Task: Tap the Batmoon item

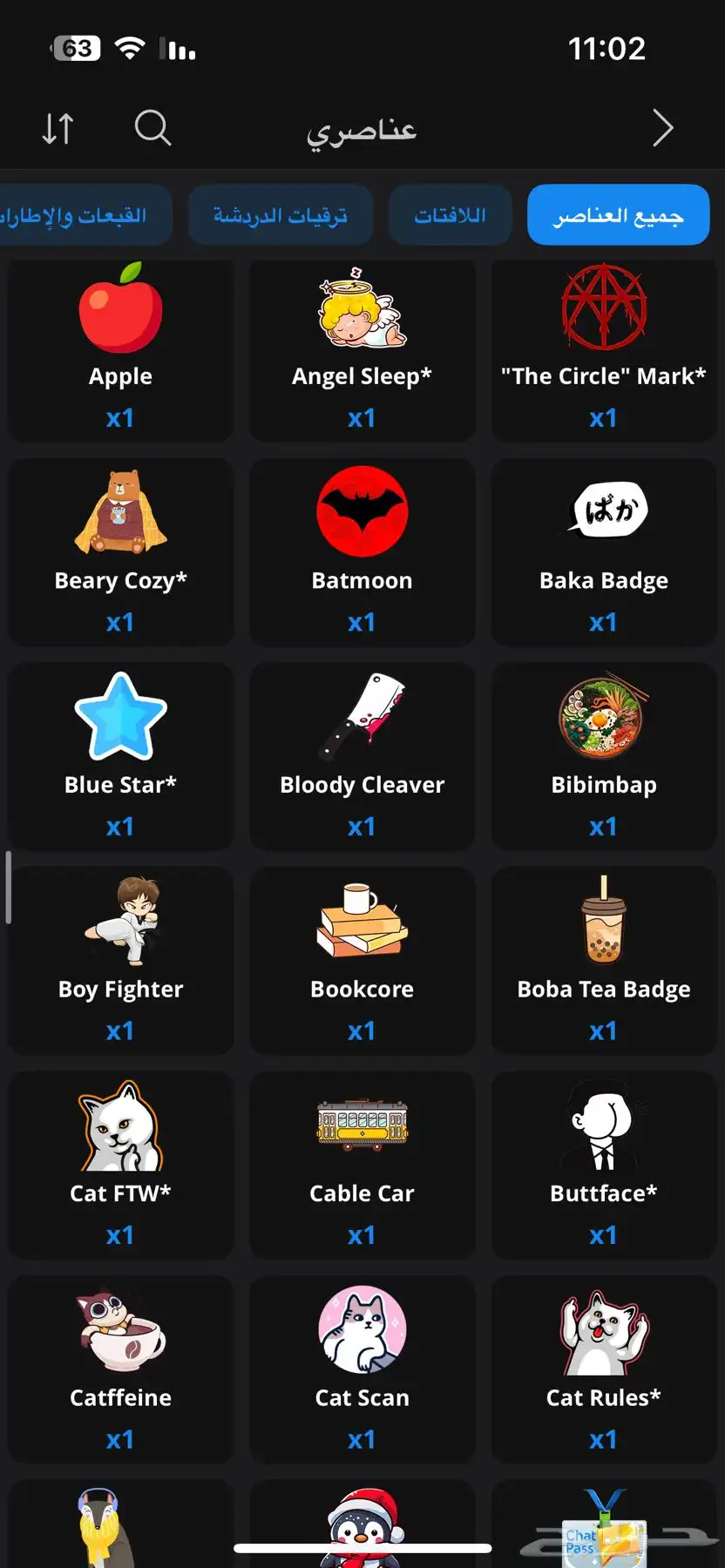Action: (362, 552)
